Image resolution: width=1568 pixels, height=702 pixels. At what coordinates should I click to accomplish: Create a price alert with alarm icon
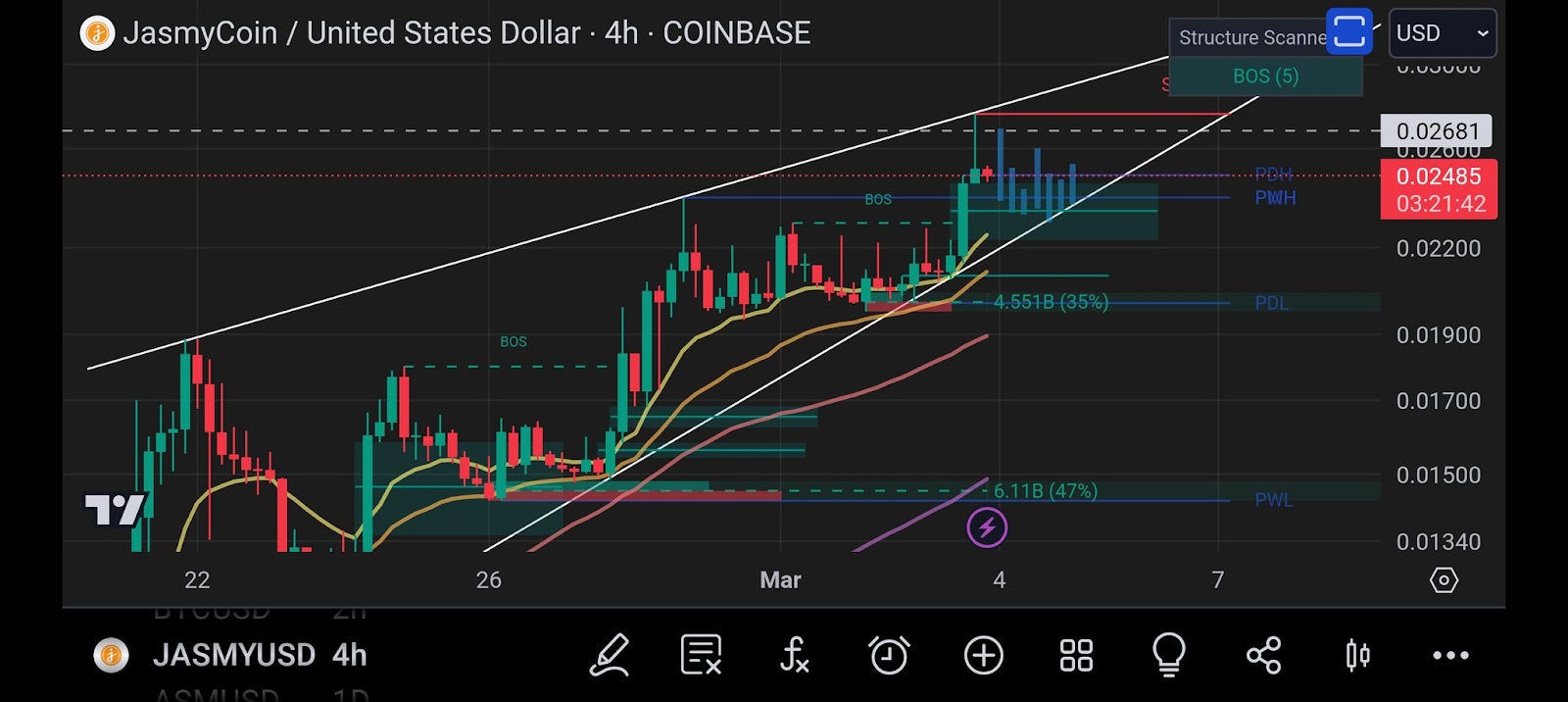coord(889,655)
